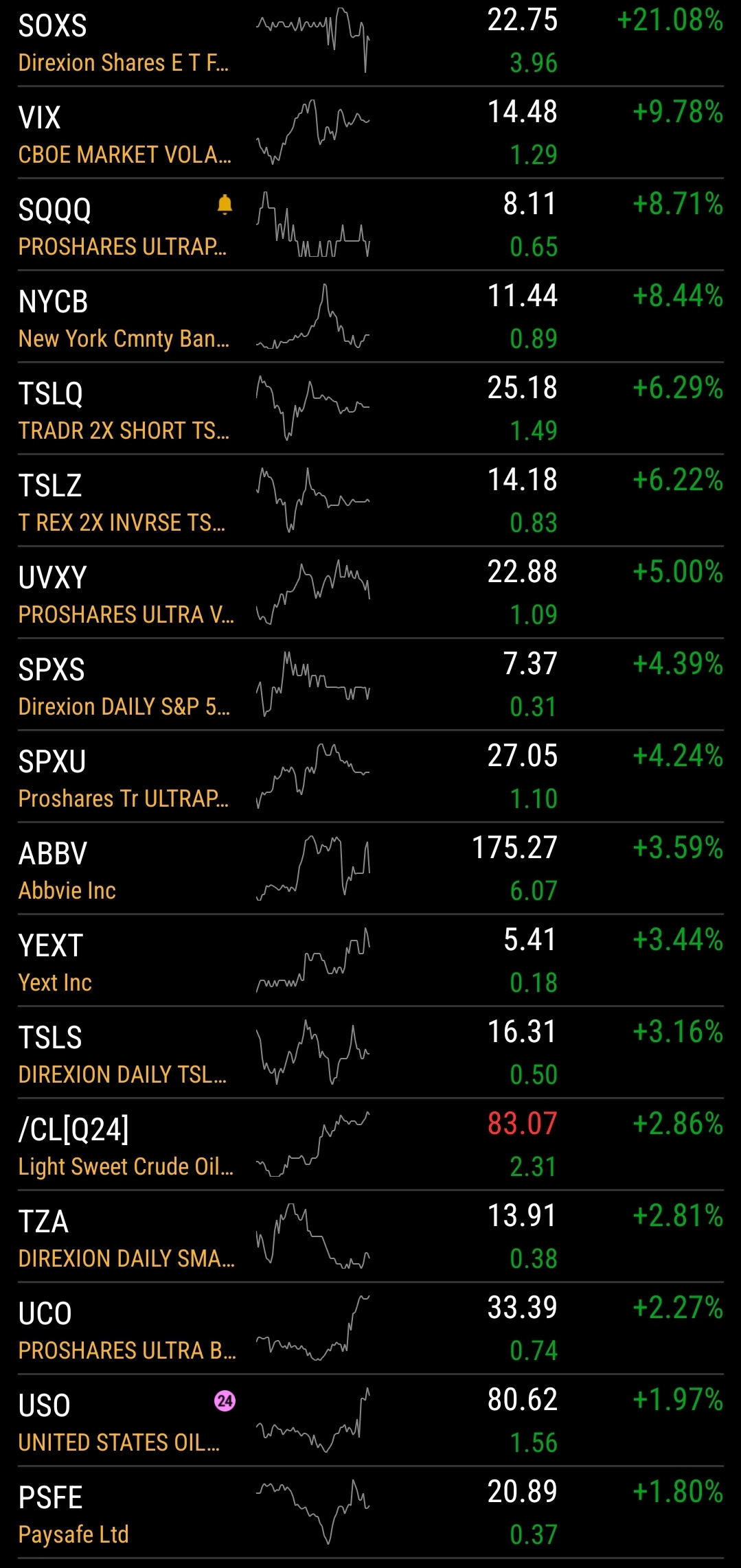Open the ABBV Abbvie Inc row
The height and width of the screenshot is (1568, 741).
[x=370, y=868]
